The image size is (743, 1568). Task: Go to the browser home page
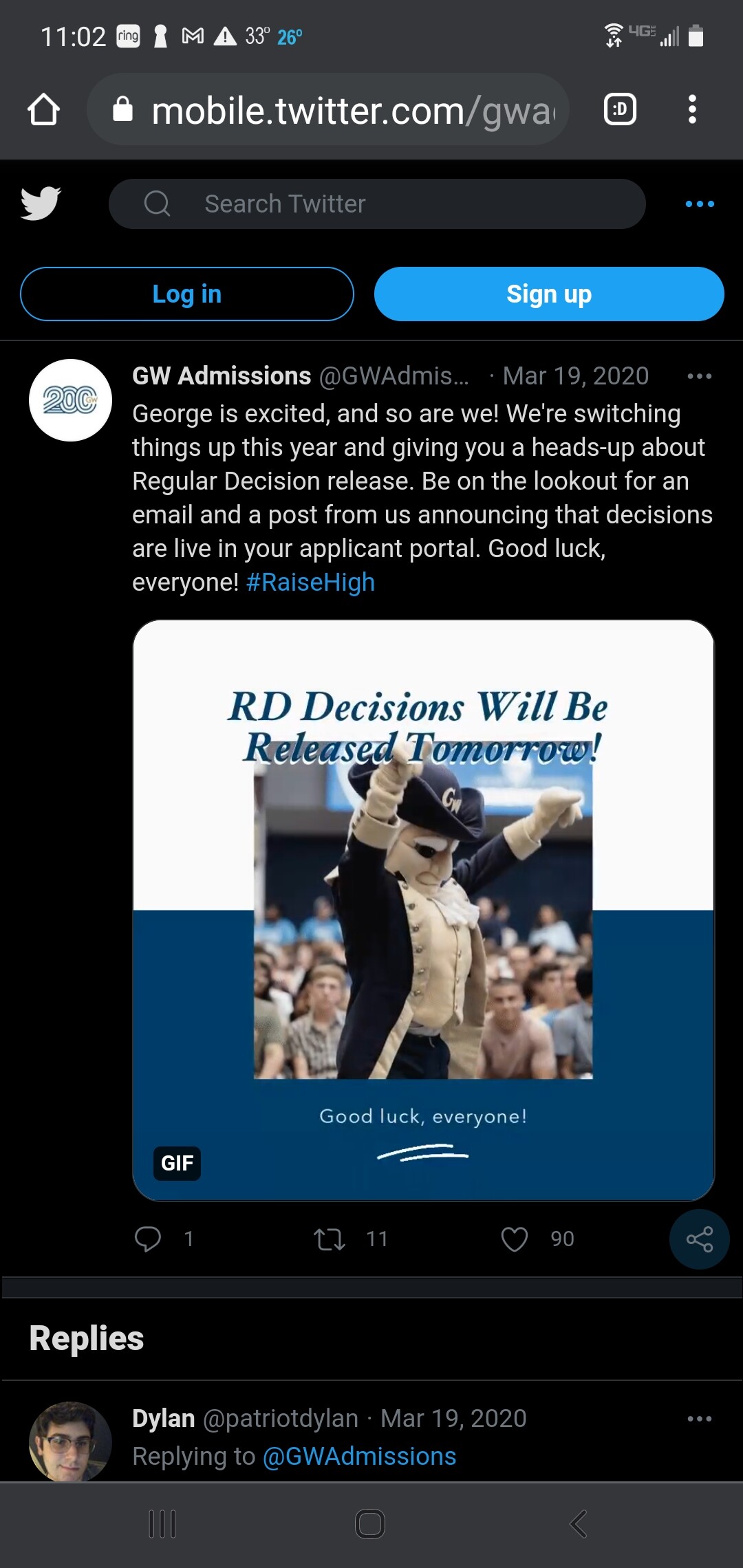point(43,110)
